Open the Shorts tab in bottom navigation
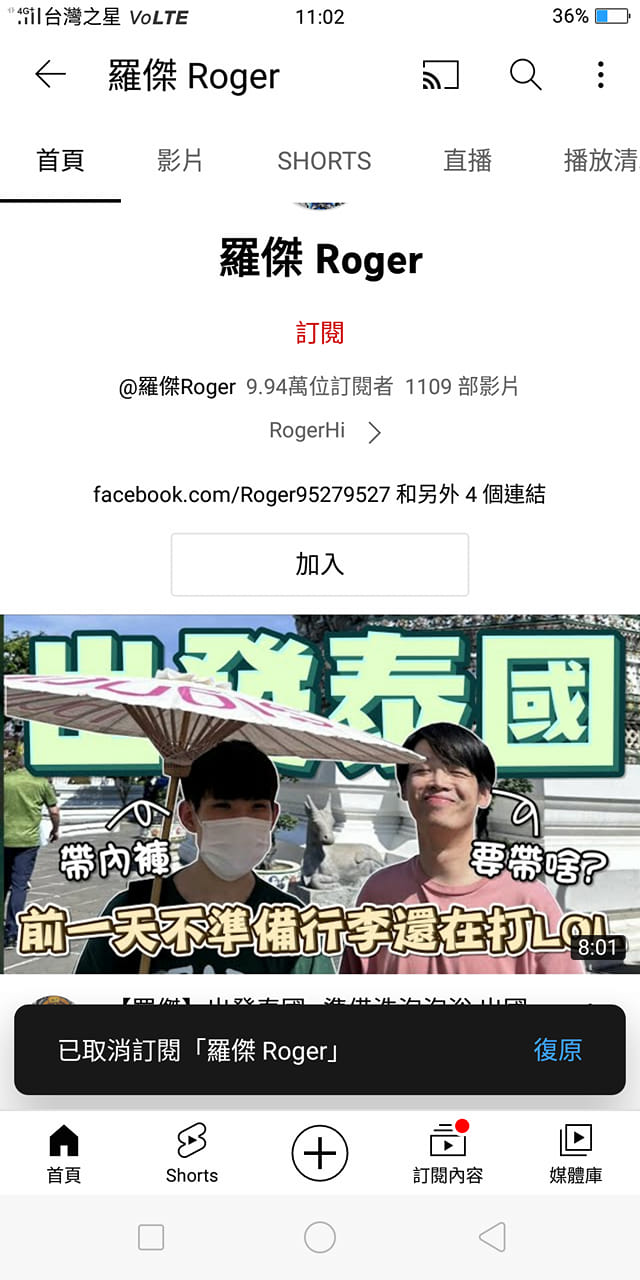Screen dimensions: 640x1280 [191, 1153]
